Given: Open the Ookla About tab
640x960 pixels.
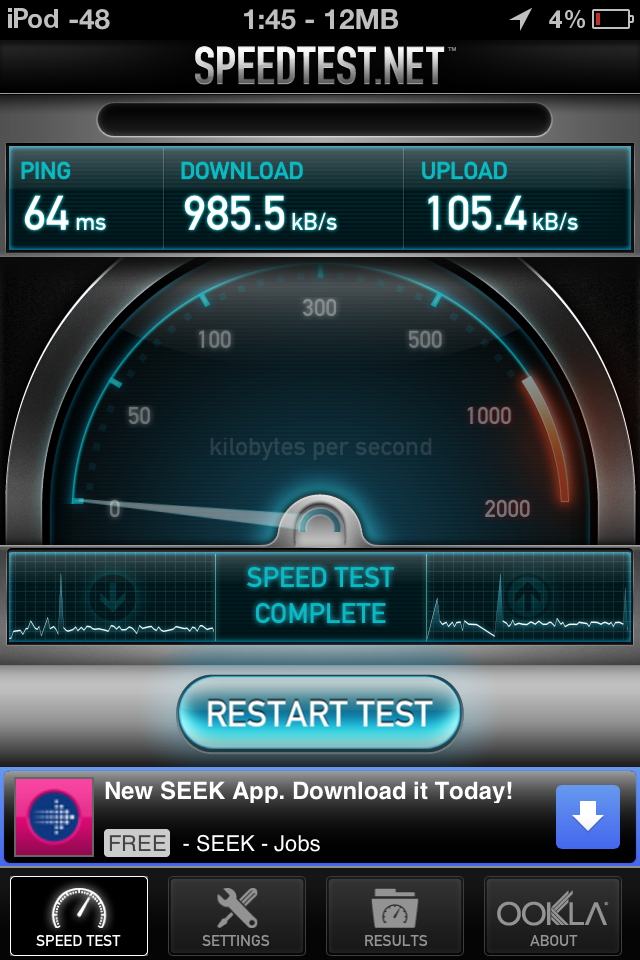Looking at the screenshot, I should (553, 916).
